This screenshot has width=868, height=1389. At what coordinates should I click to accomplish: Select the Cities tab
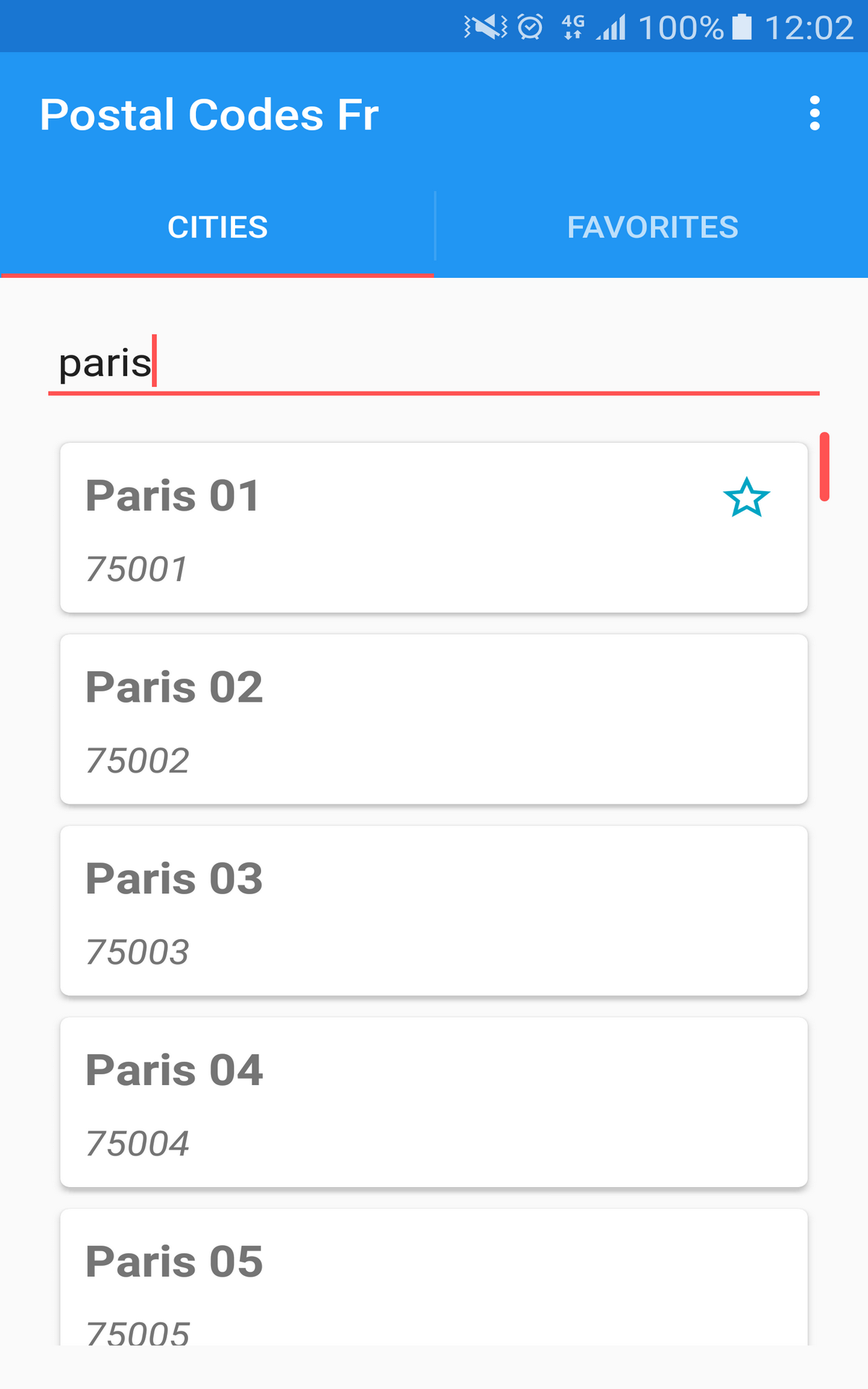tap(217, 227)
